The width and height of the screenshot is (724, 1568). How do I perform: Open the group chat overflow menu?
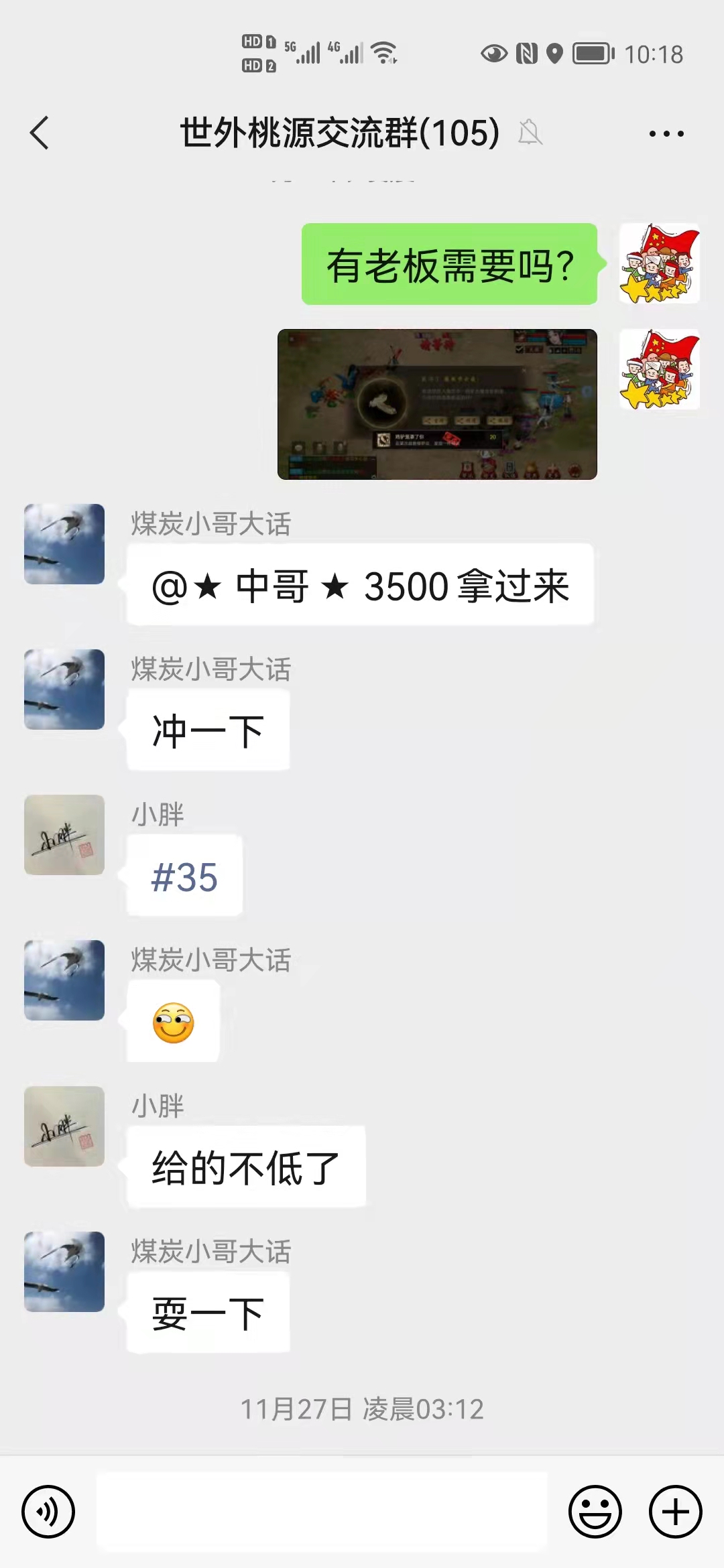[x=666, y=133]
